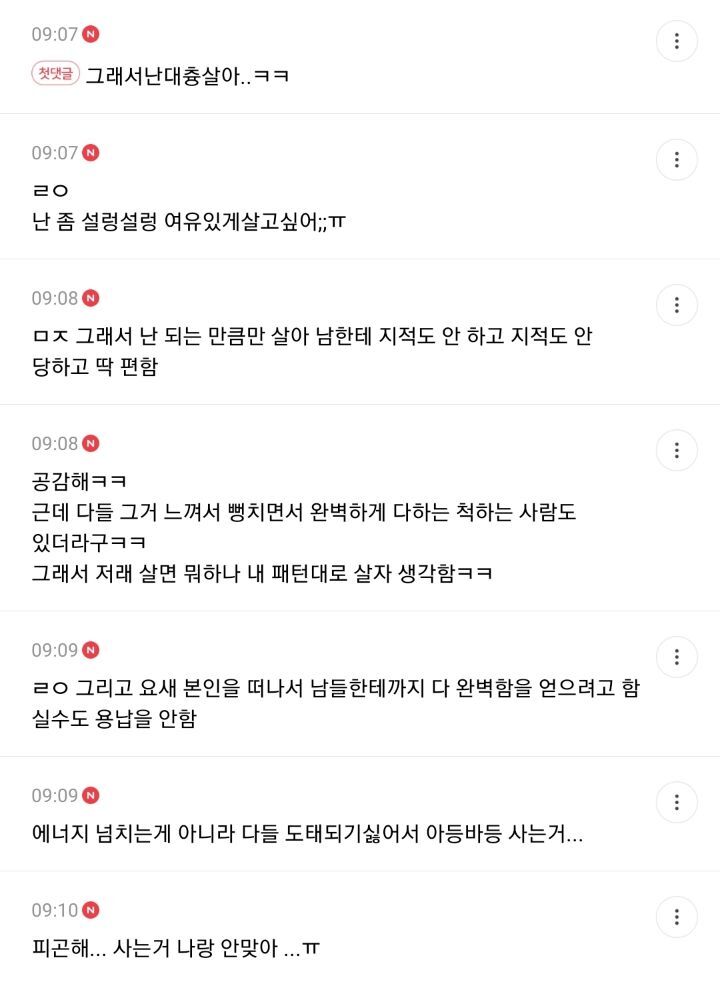Open the three-dot menu on the first comment
Screen dimensions: 720x982
(677, 41)
